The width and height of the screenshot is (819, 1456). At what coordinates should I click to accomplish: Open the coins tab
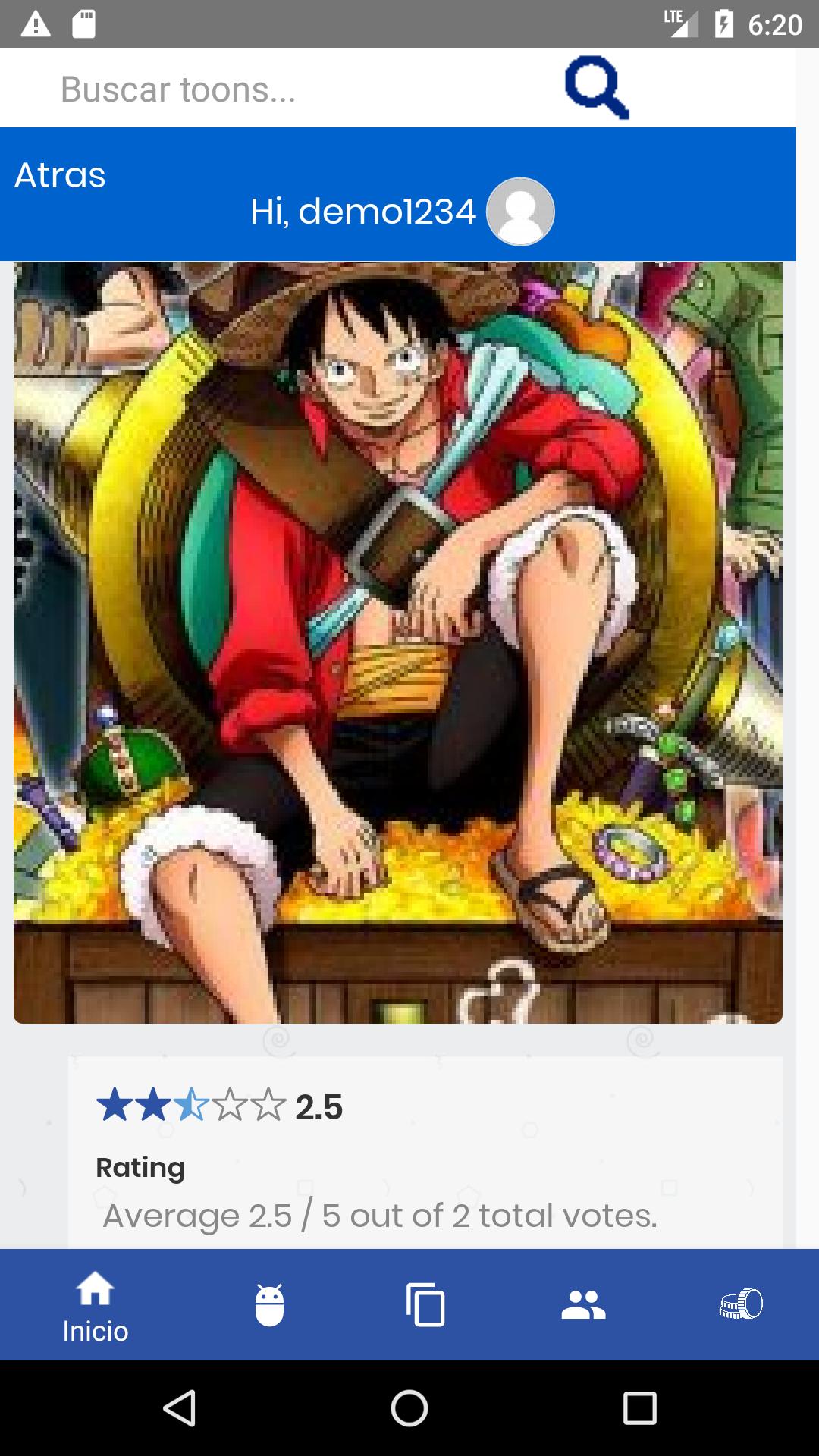click(741, 1304)
